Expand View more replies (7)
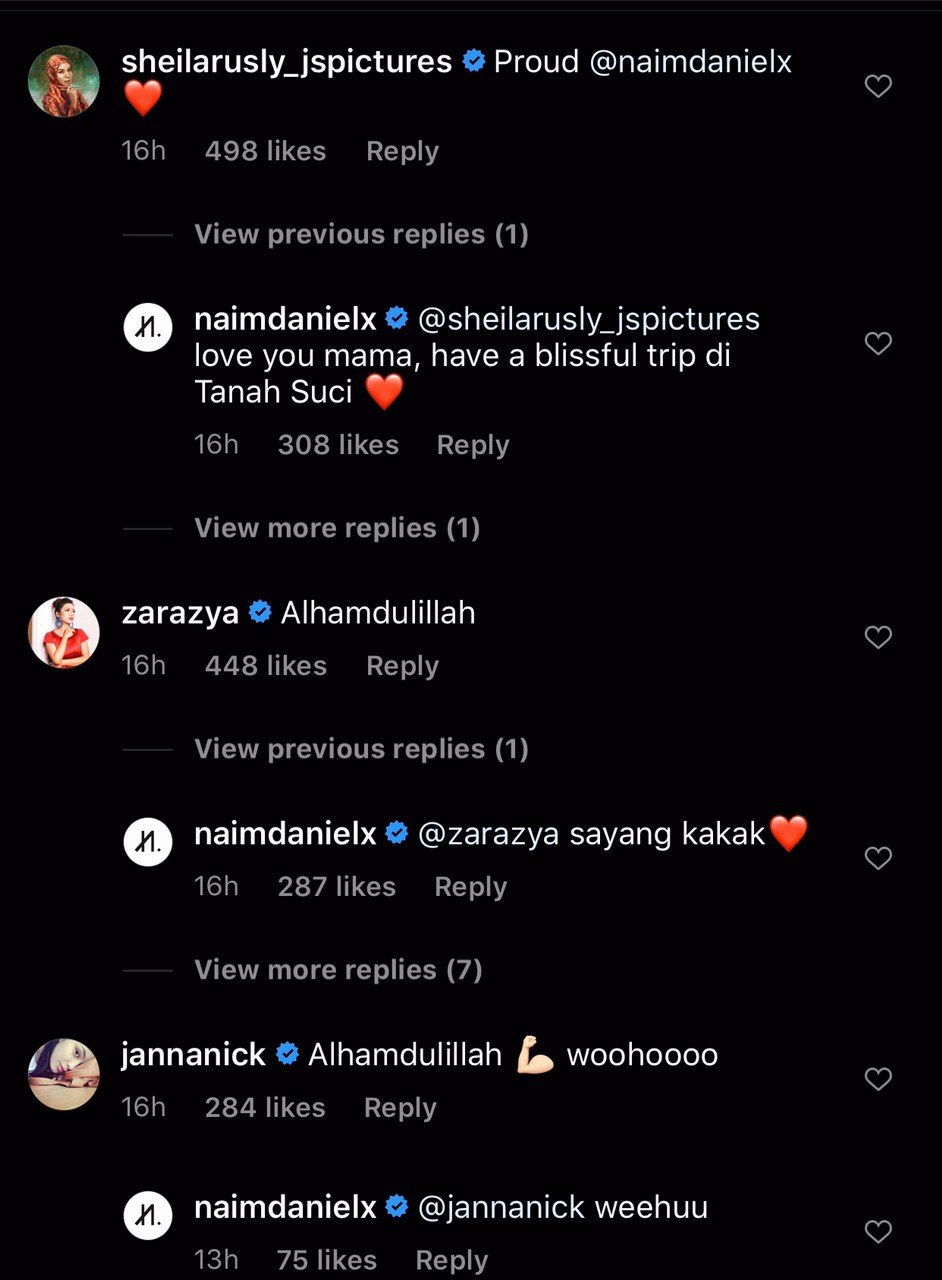942x1280 pixels. coord(338,971)
